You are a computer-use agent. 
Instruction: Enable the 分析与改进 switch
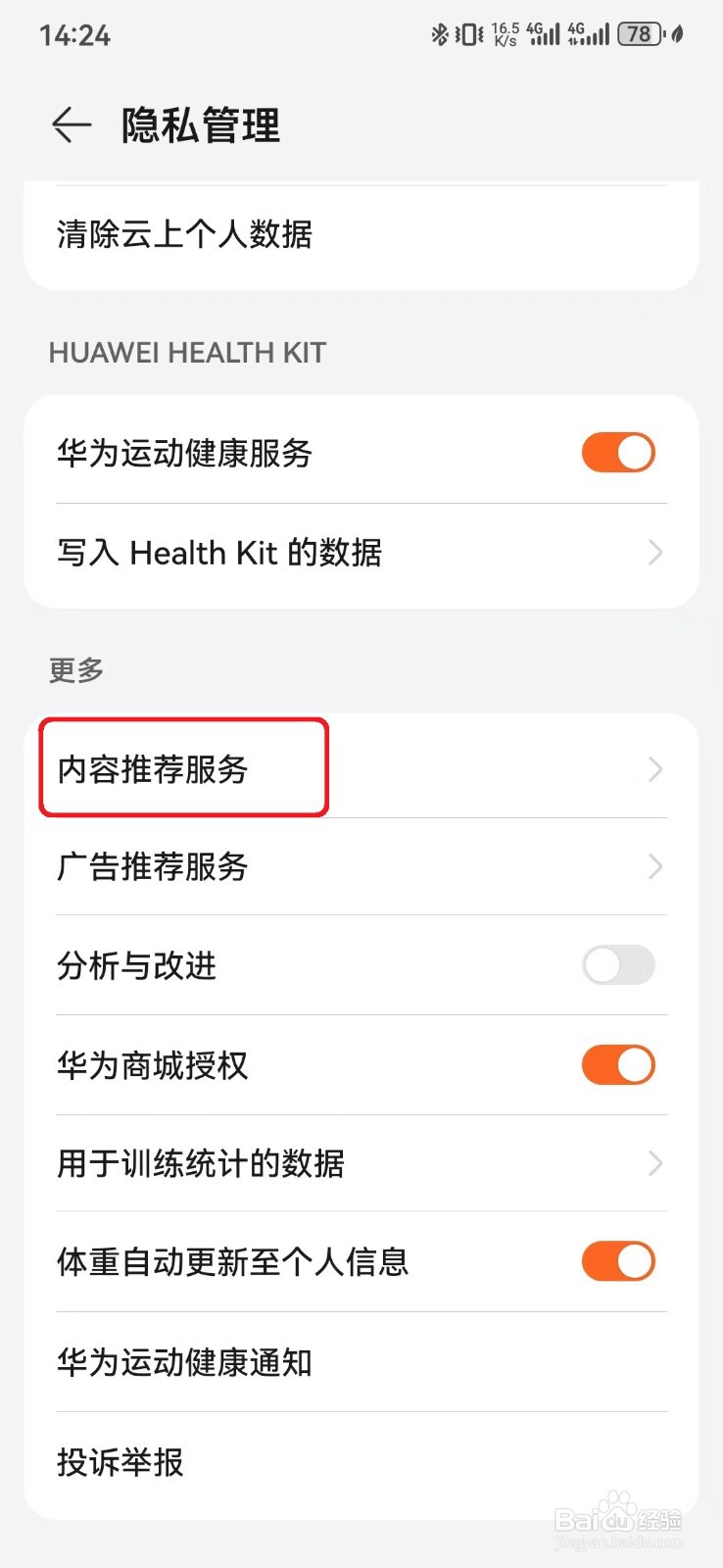617,965
